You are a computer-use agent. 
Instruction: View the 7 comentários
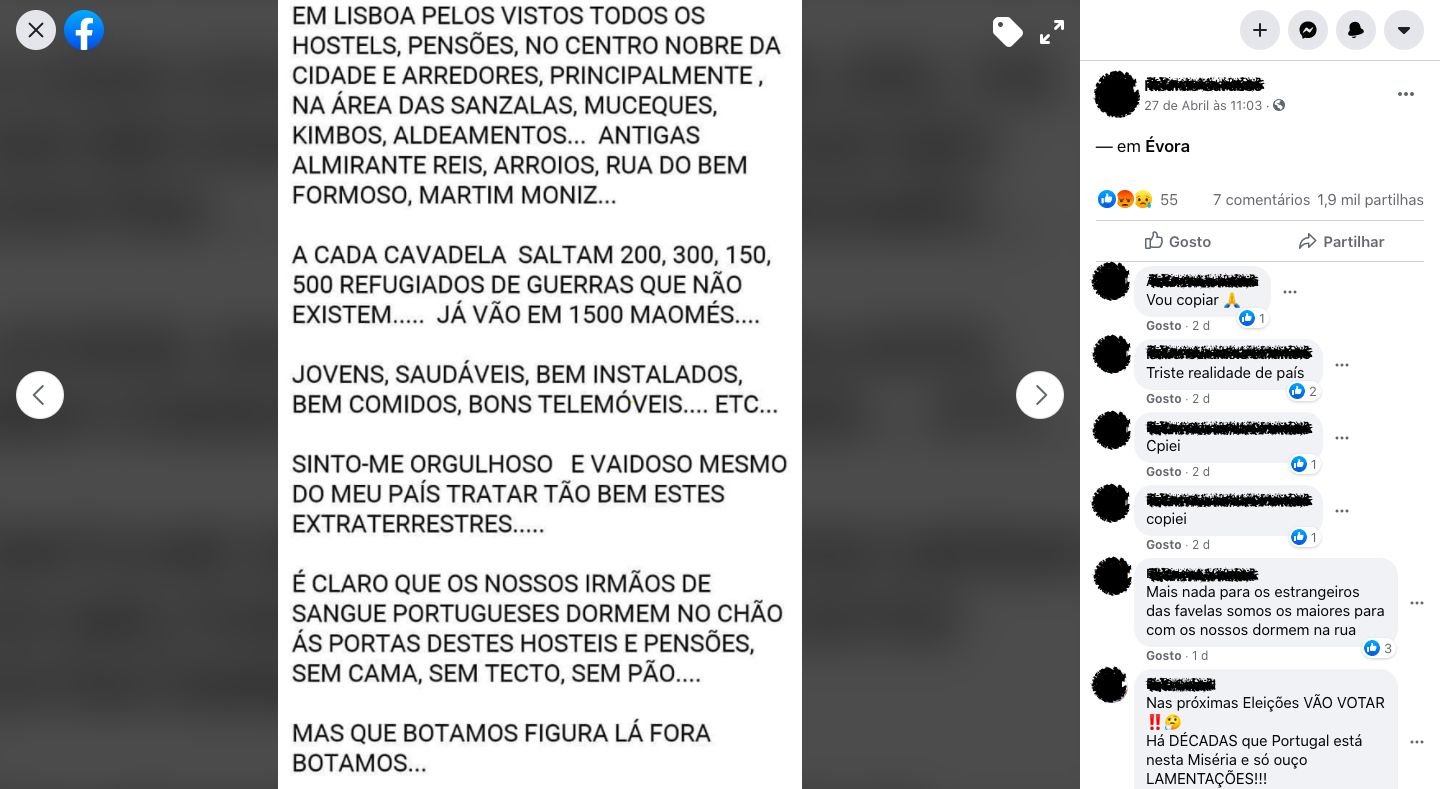pyautogui.click(x=1260, y=200)
